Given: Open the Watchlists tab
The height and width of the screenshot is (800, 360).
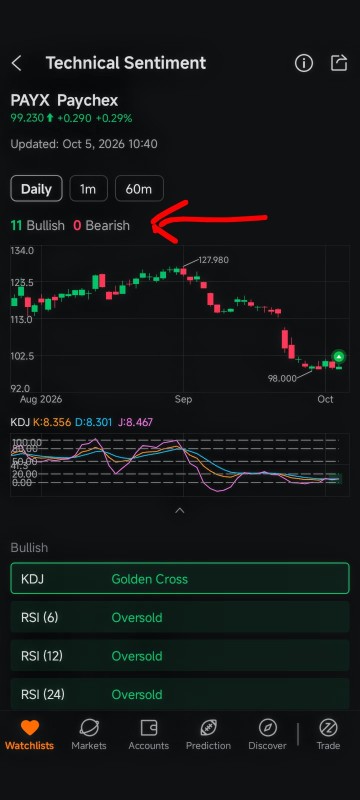Looking at the screenshot, I should 30,735.
